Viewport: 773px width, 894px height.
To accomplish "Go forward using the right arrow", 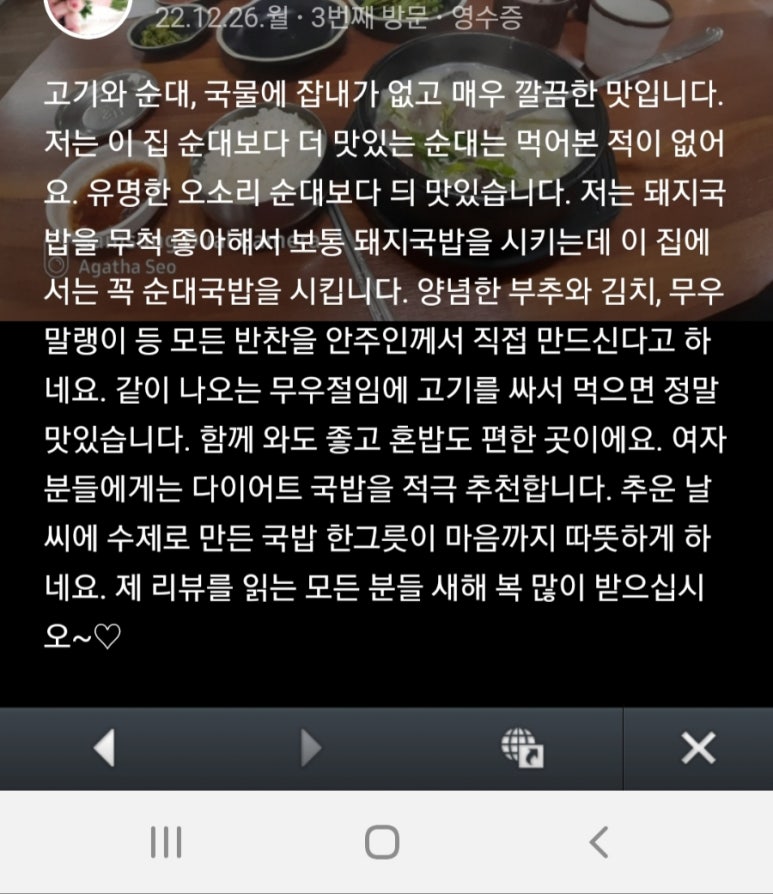I will click(x=311, y=748).
